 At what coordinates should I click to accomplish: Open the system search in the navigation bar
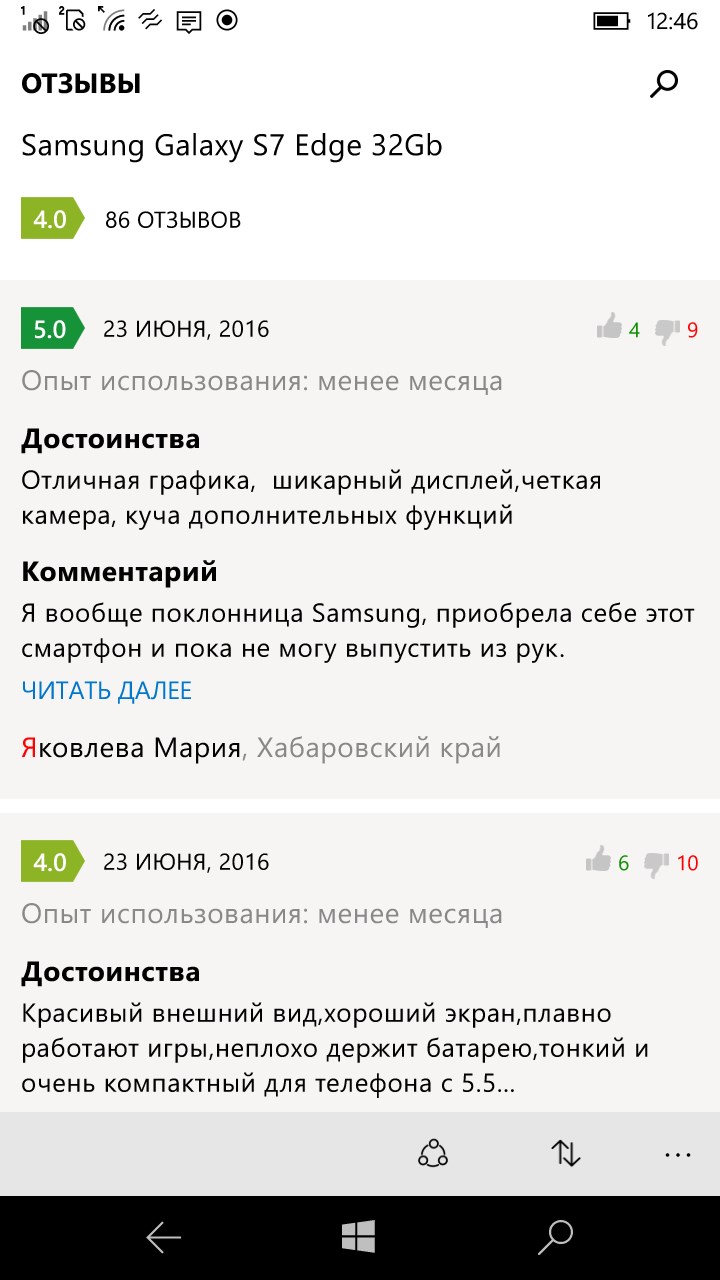pos(556,1237)
